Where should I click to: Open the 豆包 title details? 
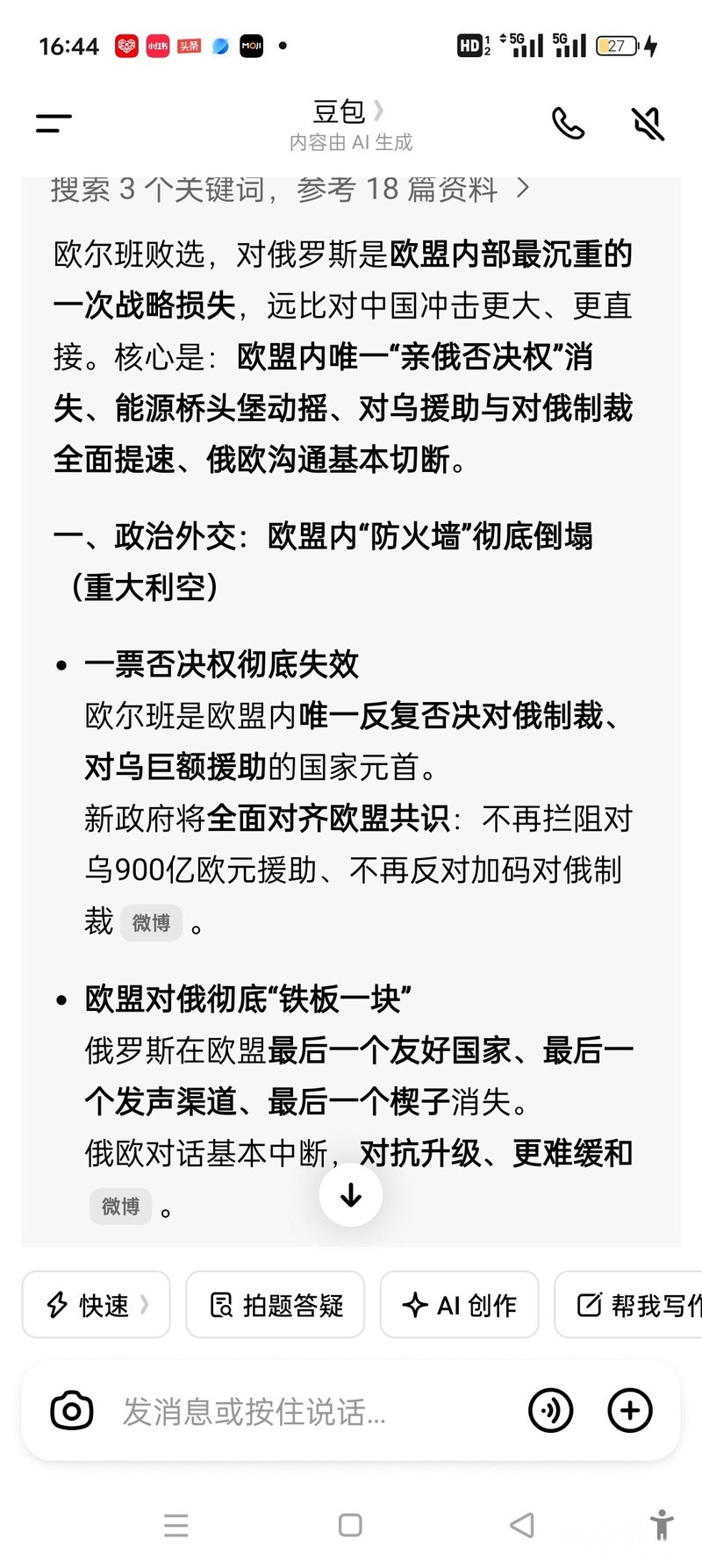tap(349, 112)
